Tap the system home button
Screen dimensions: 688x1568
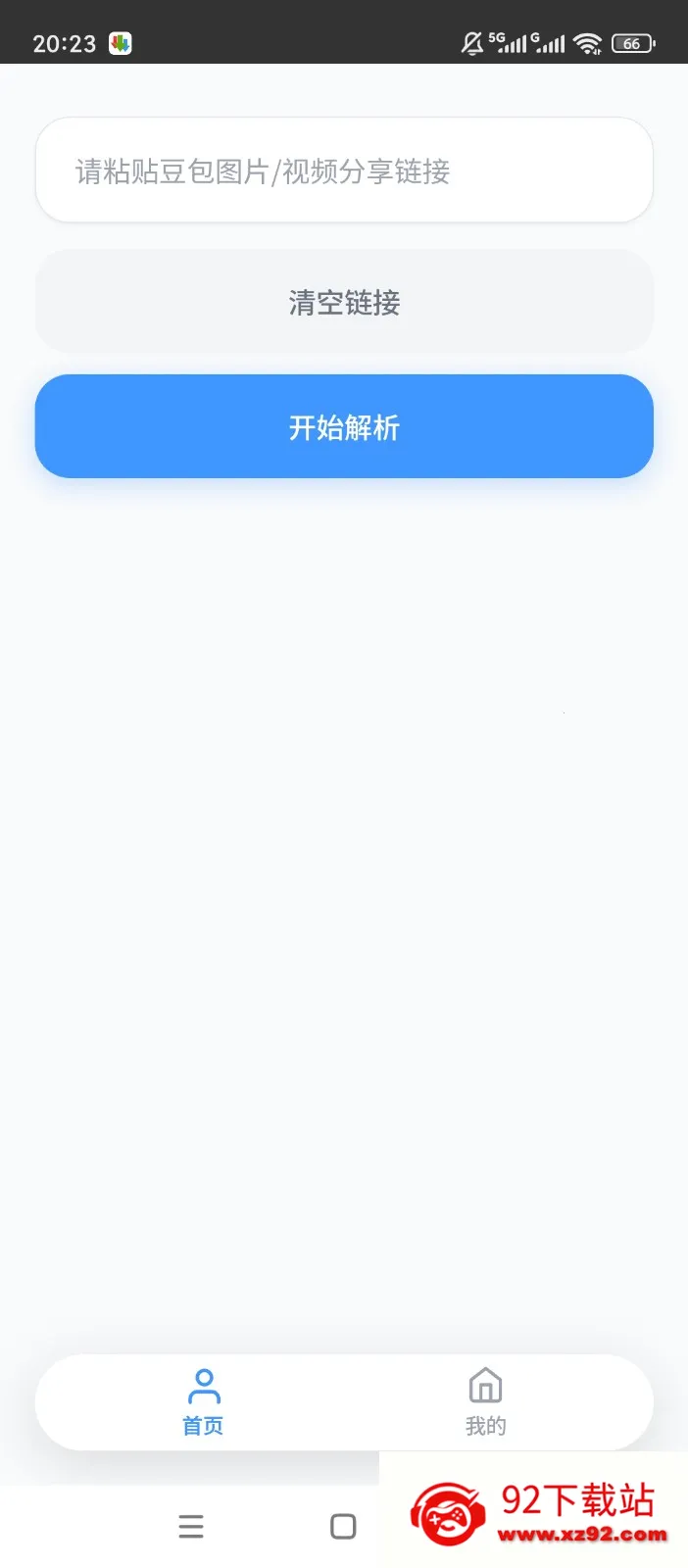343,1526
